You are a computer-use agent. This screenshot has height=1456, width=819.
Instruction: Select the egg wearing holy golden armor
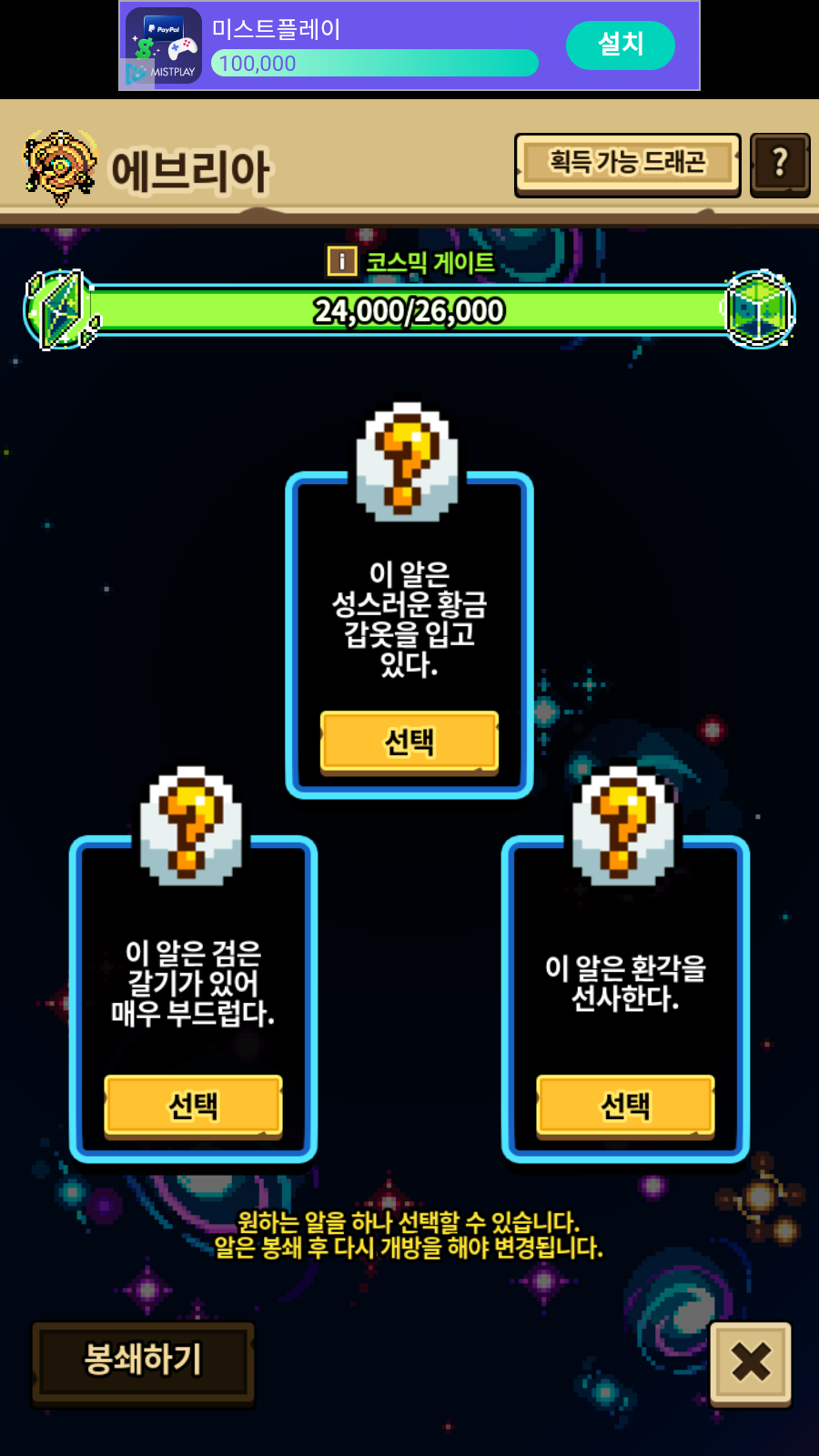409,741
